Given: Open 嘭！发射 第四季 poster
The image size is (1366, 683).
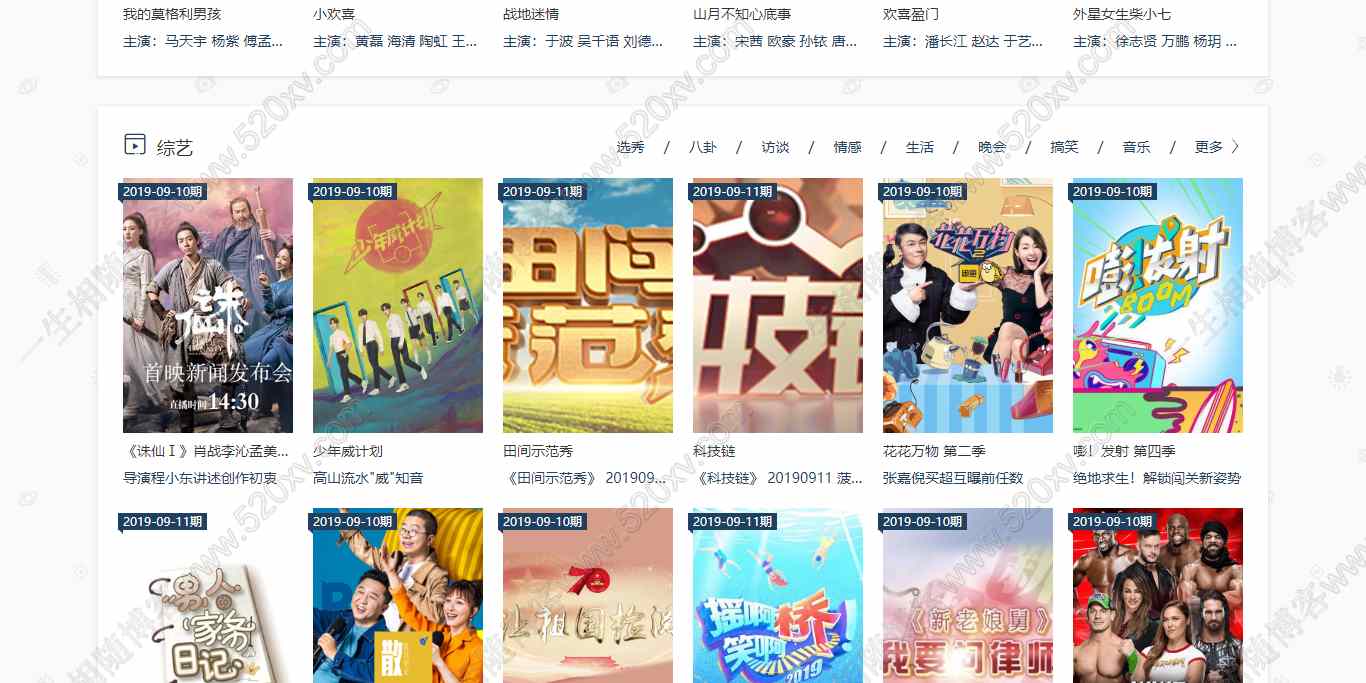Looking at the screenshot, I should (1158, 305).
